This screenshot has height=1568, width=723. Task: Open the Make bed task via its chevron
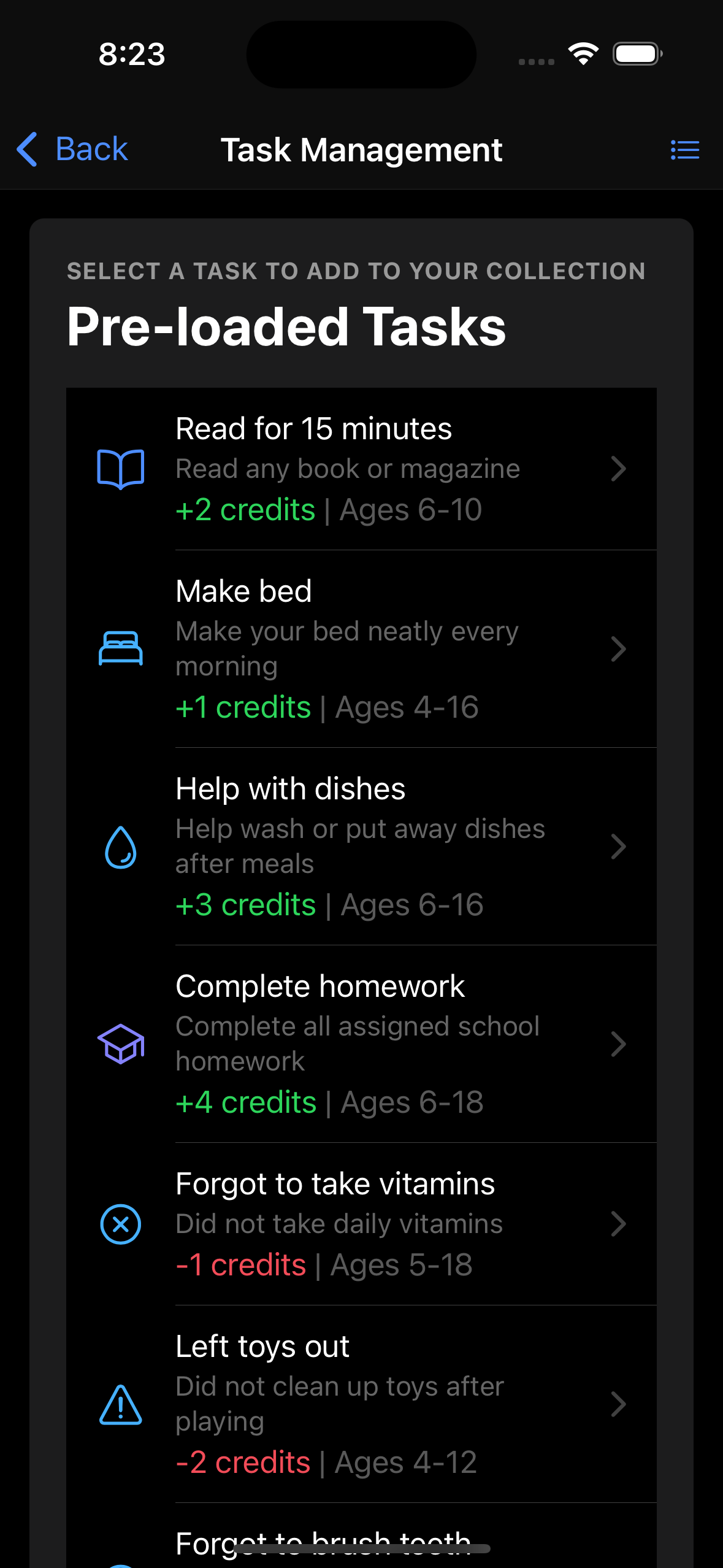pyautogui.click(x=619, y=648)
